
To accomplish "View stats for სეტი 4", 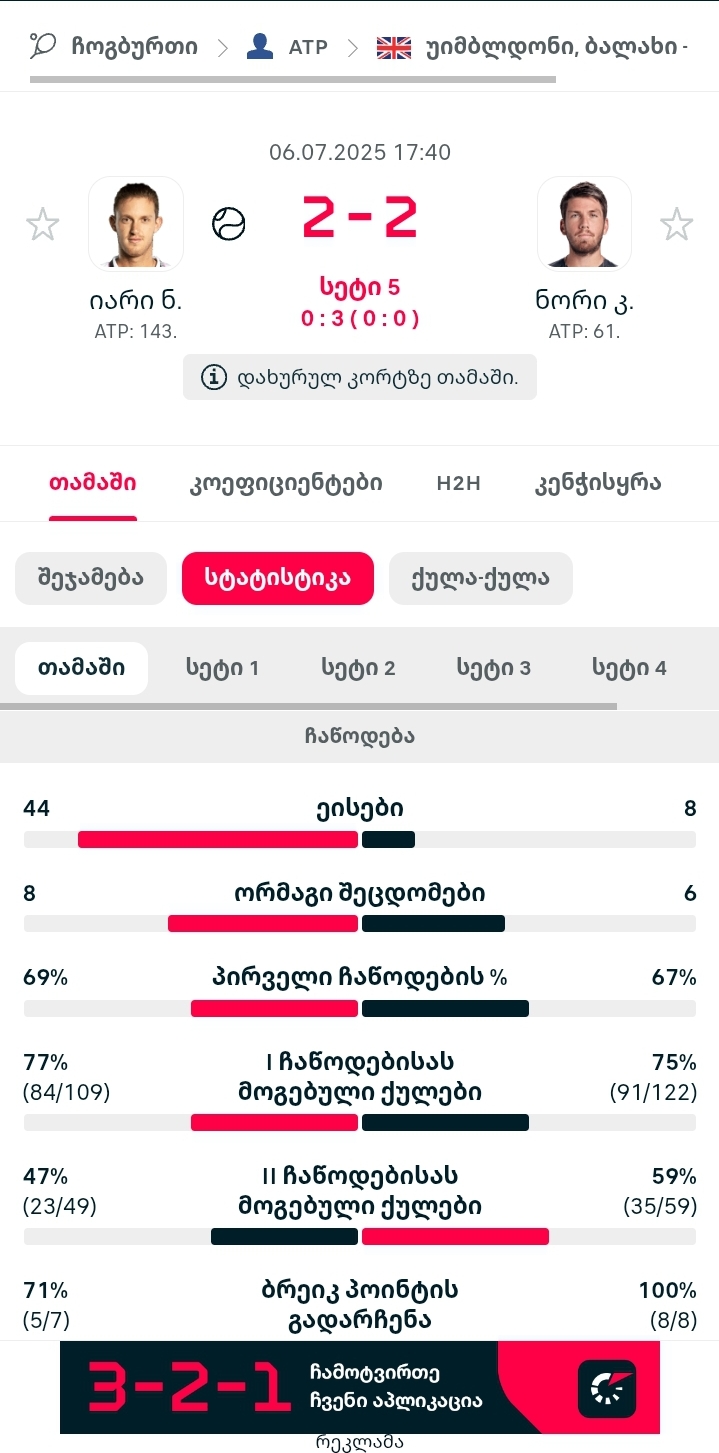I will [x=629, y=668].
